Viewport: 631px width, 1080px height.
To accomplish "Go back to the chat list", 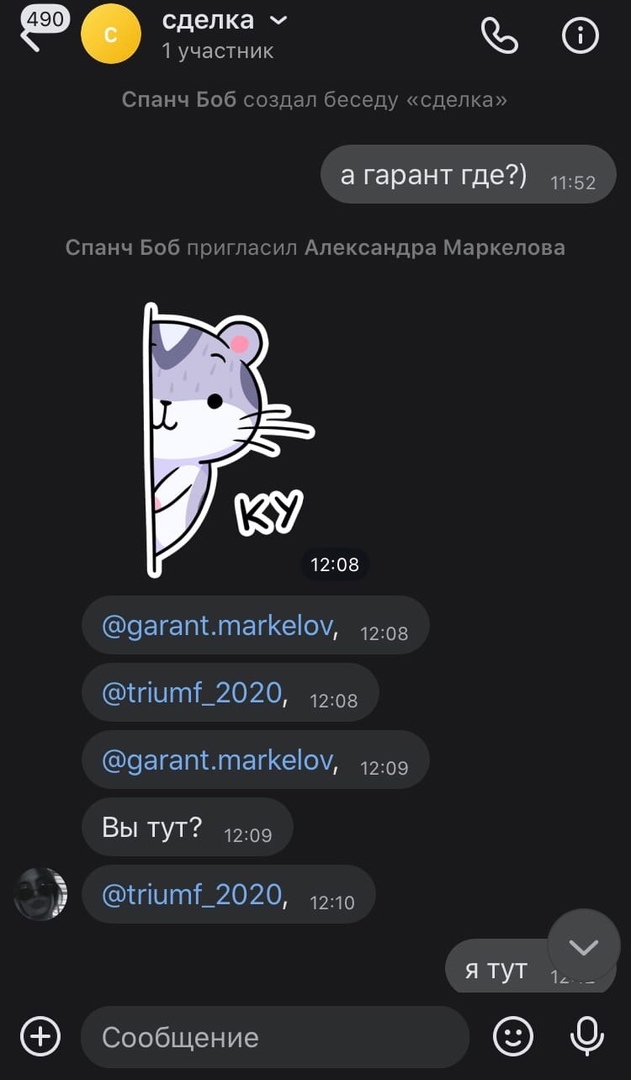I will [30, 38].
